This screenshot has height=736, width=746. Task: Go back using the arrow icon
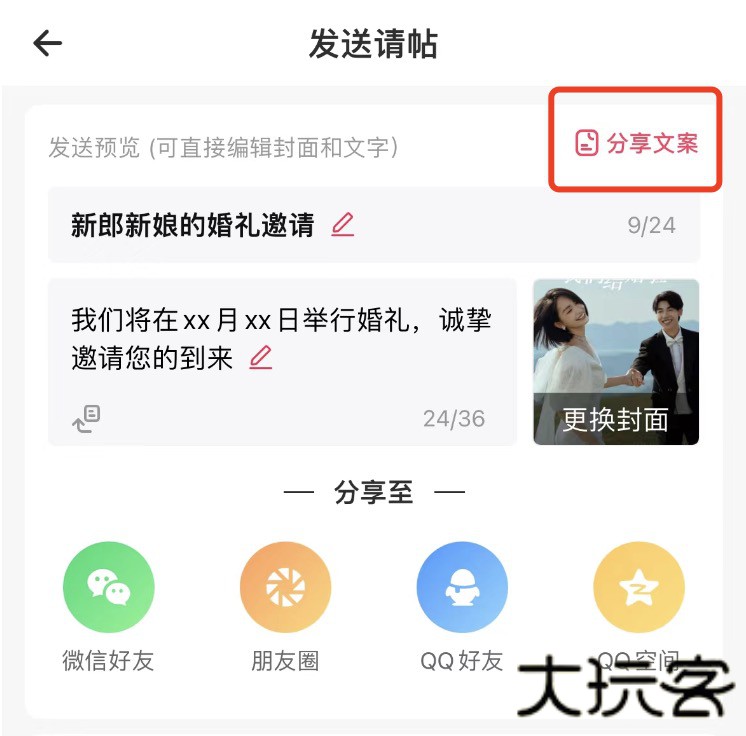tap(47, 43)
